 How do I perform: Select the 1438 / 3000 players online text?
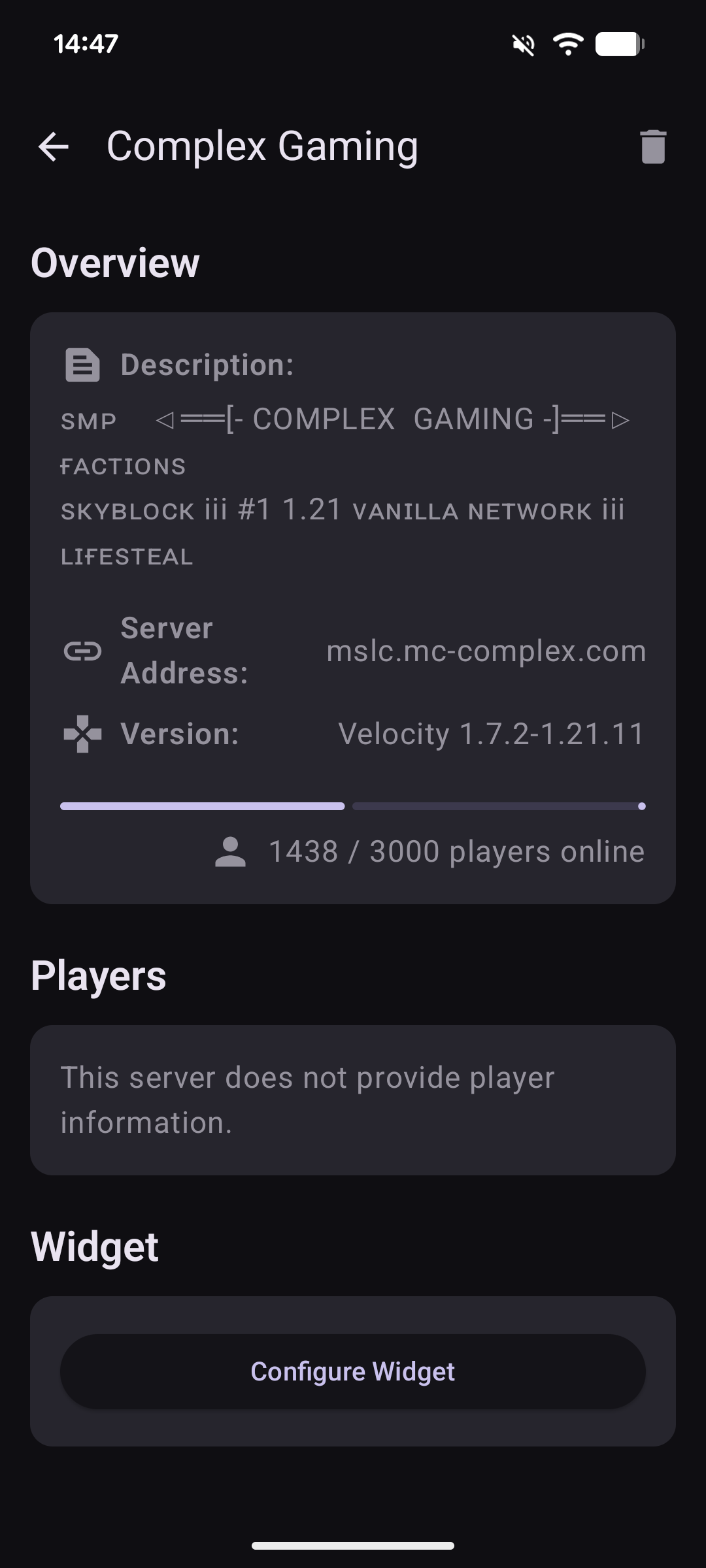click(x=456, y=850)
